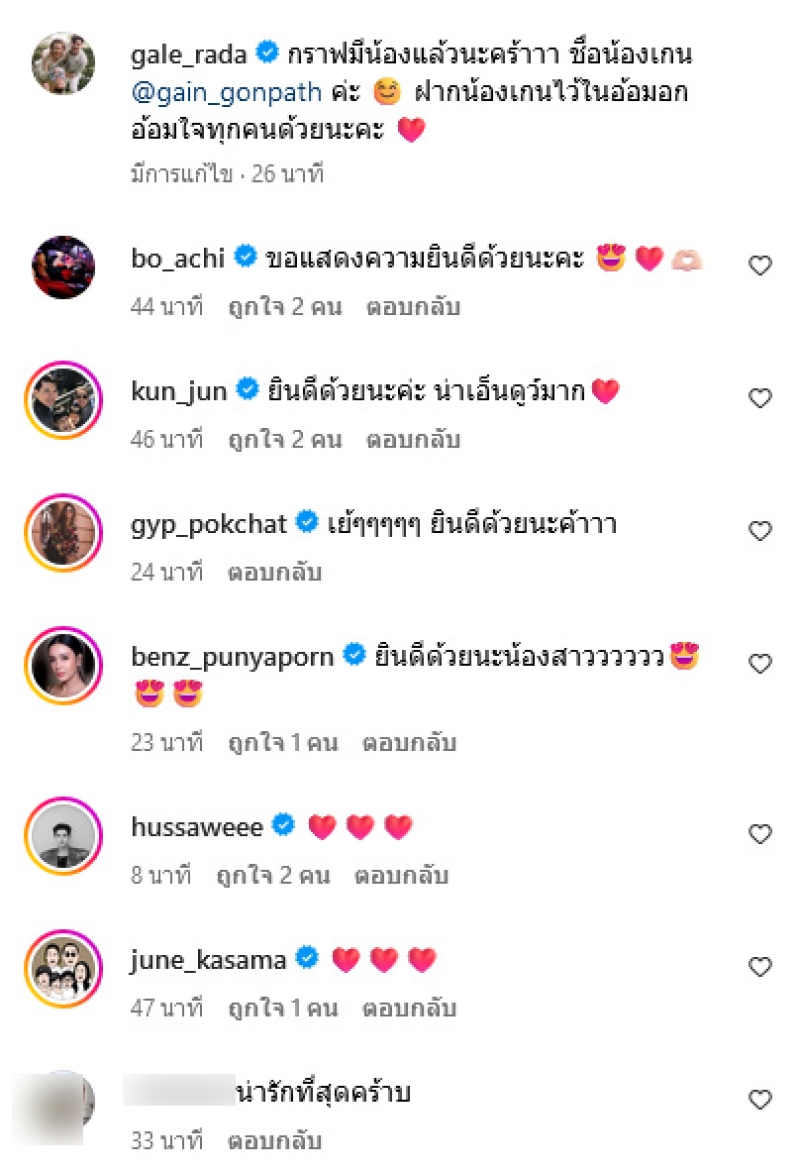Open kun_jun's story avatar
The image size is (800, 1173).
(x=63, y=400)
